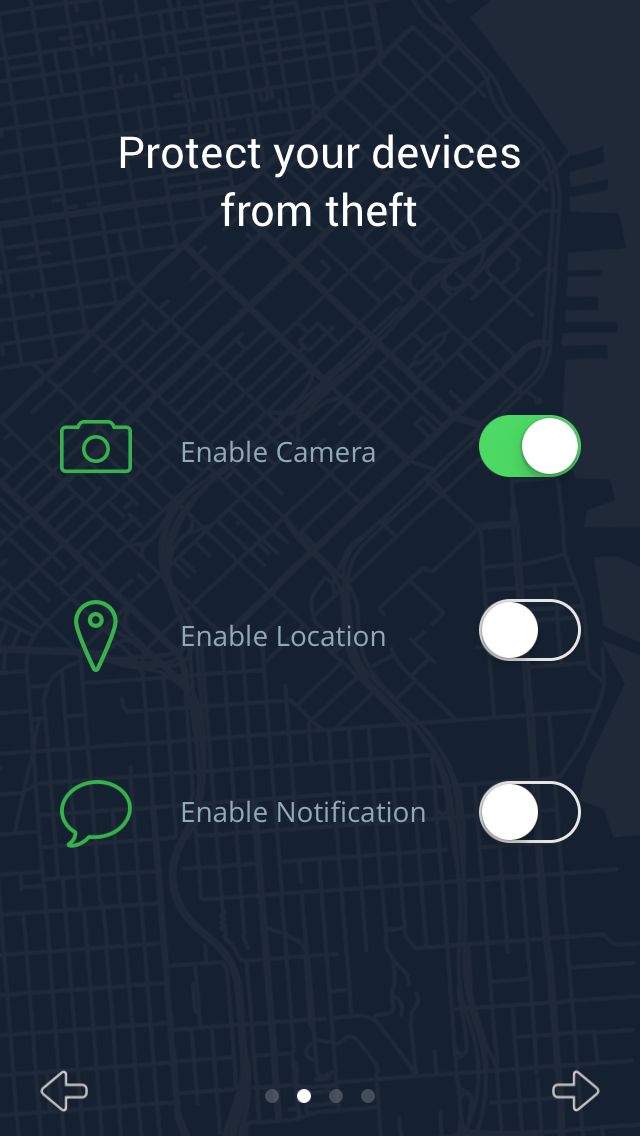The image size is (640, 1136).
Task: Turn off the Enable Camera switch
Action: [530, 446]
